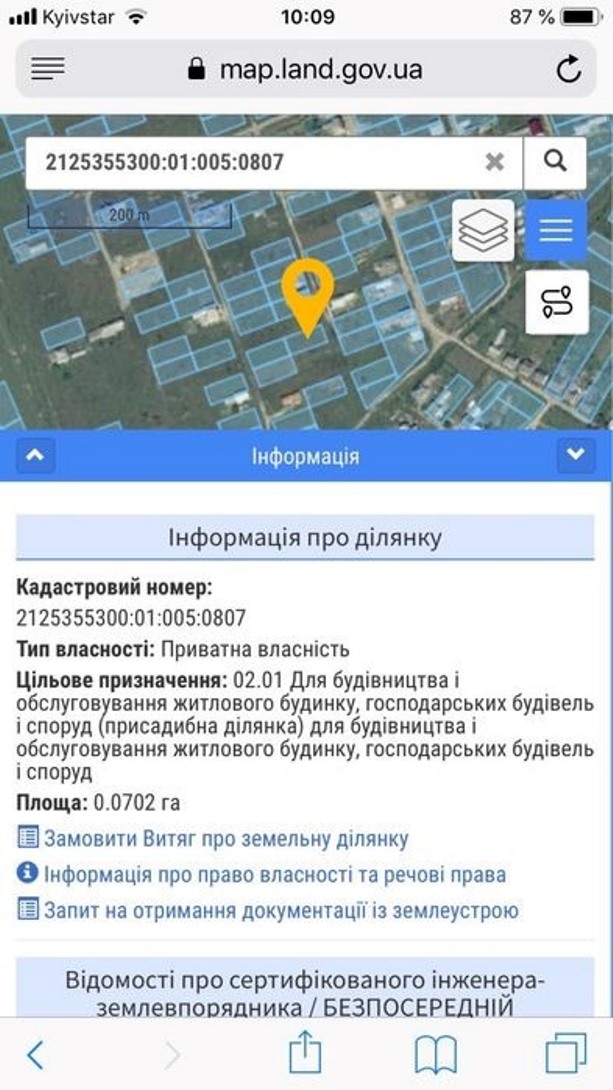Open Safari bookmarks
The width and height of the screenshot is (613, 1090).
point(435,1055)
